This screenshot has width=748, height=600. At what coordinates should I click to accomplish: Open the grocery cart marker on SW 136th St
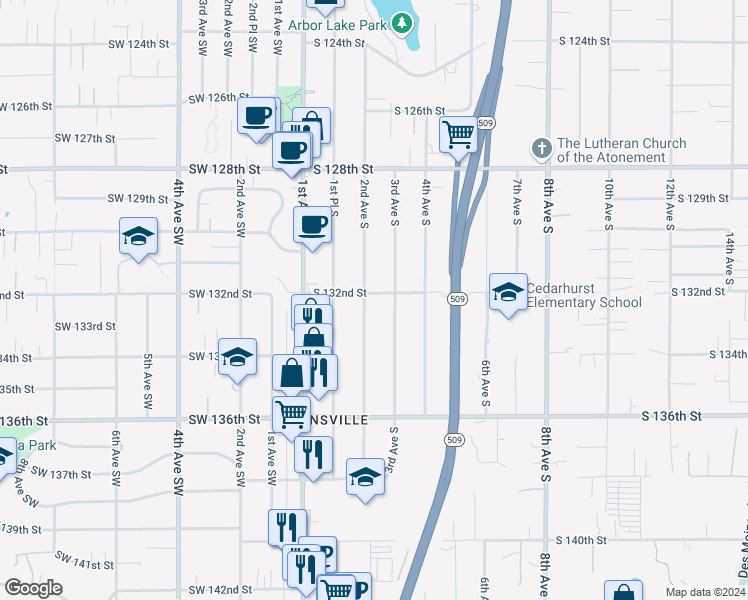pyautogui.click(x=291, y=416)
